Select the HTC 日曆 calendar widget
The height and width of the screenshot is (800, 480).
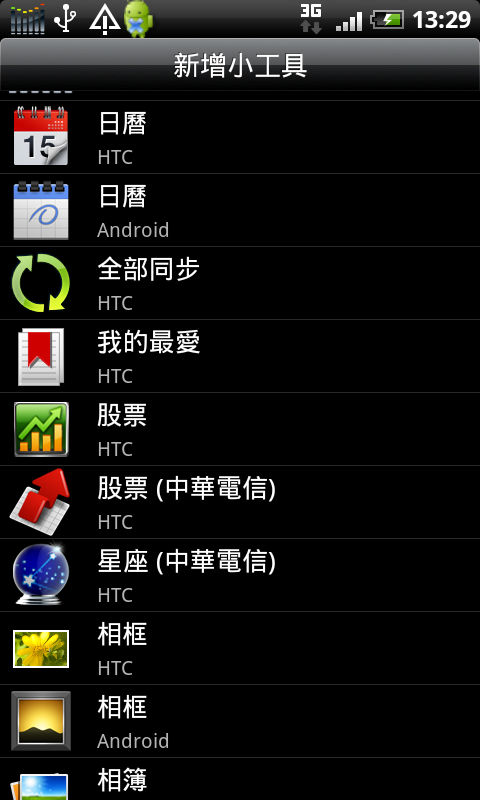pyautogui.click(x=240, y=137)
